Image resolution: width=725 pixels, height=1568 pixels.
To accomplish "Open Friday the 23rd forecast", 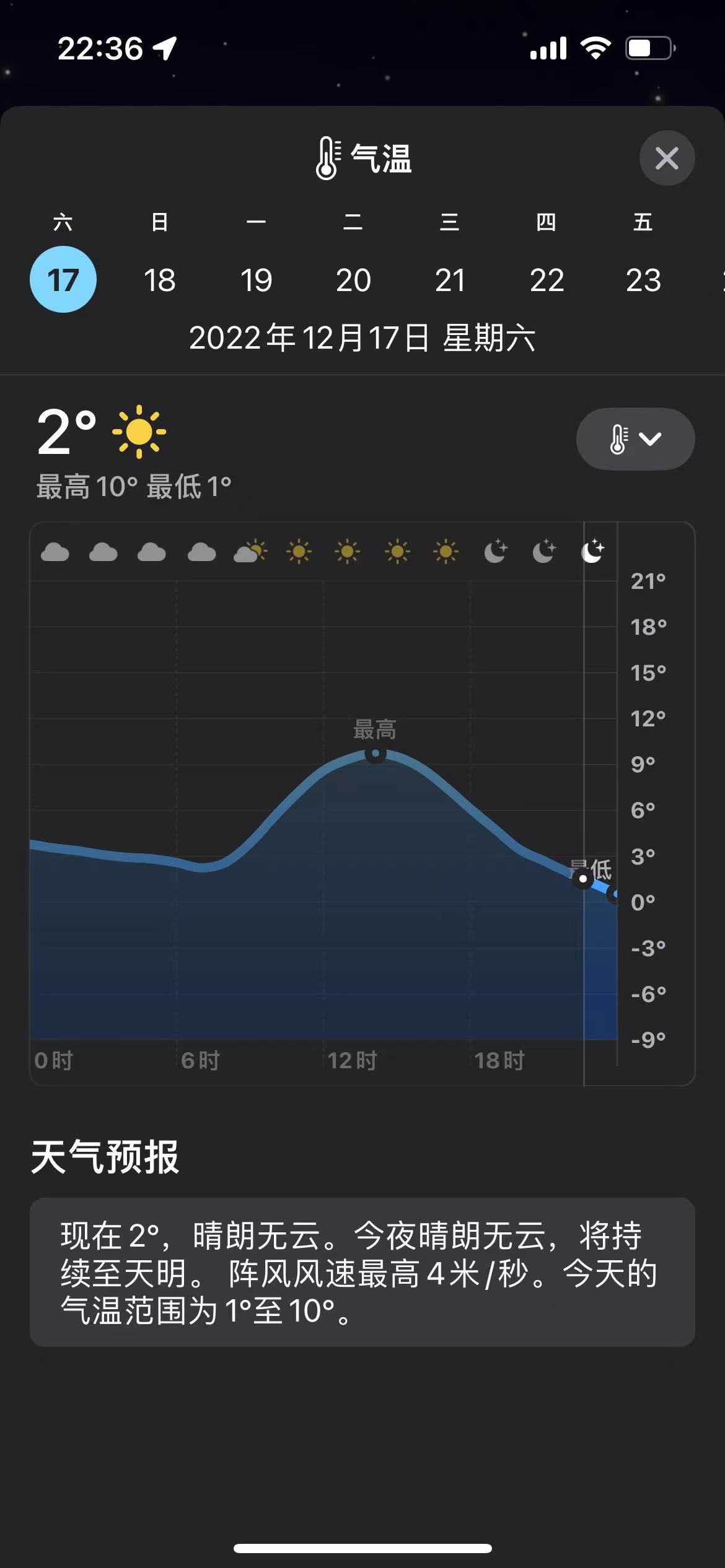I will click(643, 280).
